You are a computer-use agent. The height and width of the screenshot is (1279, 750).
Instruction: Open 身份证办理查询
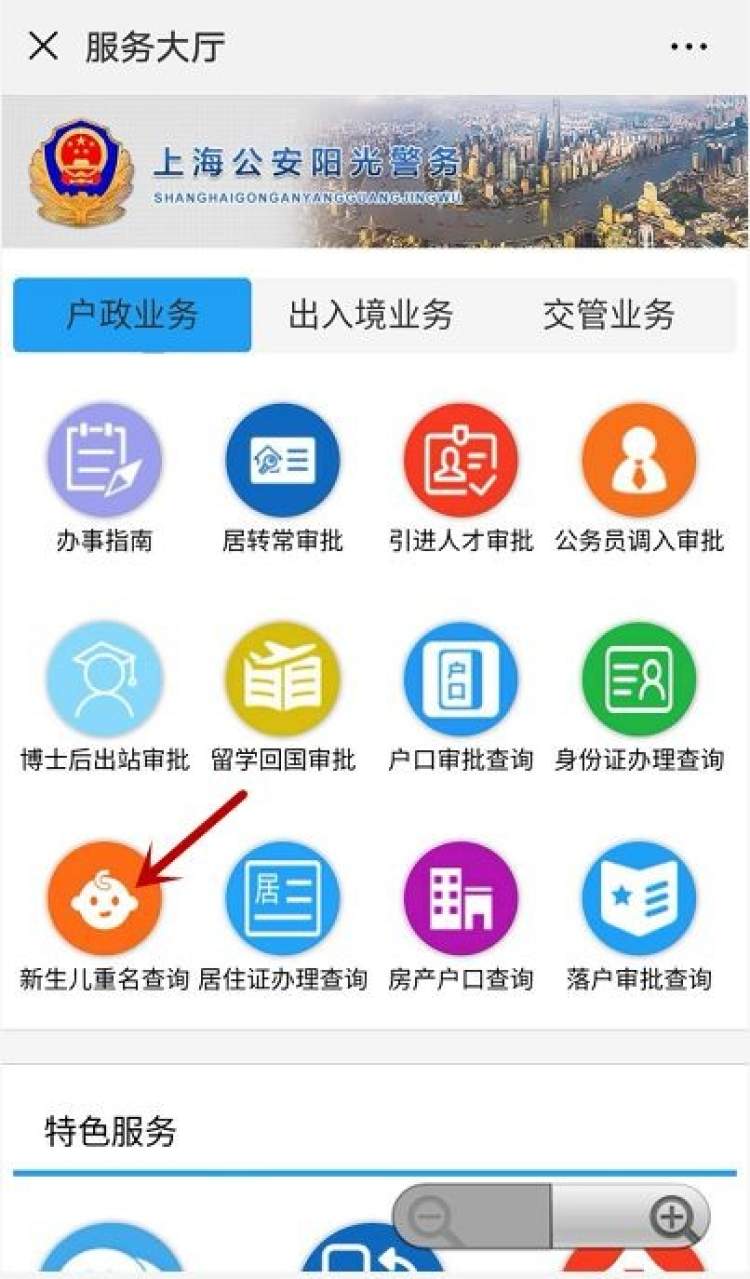point(639,680)
